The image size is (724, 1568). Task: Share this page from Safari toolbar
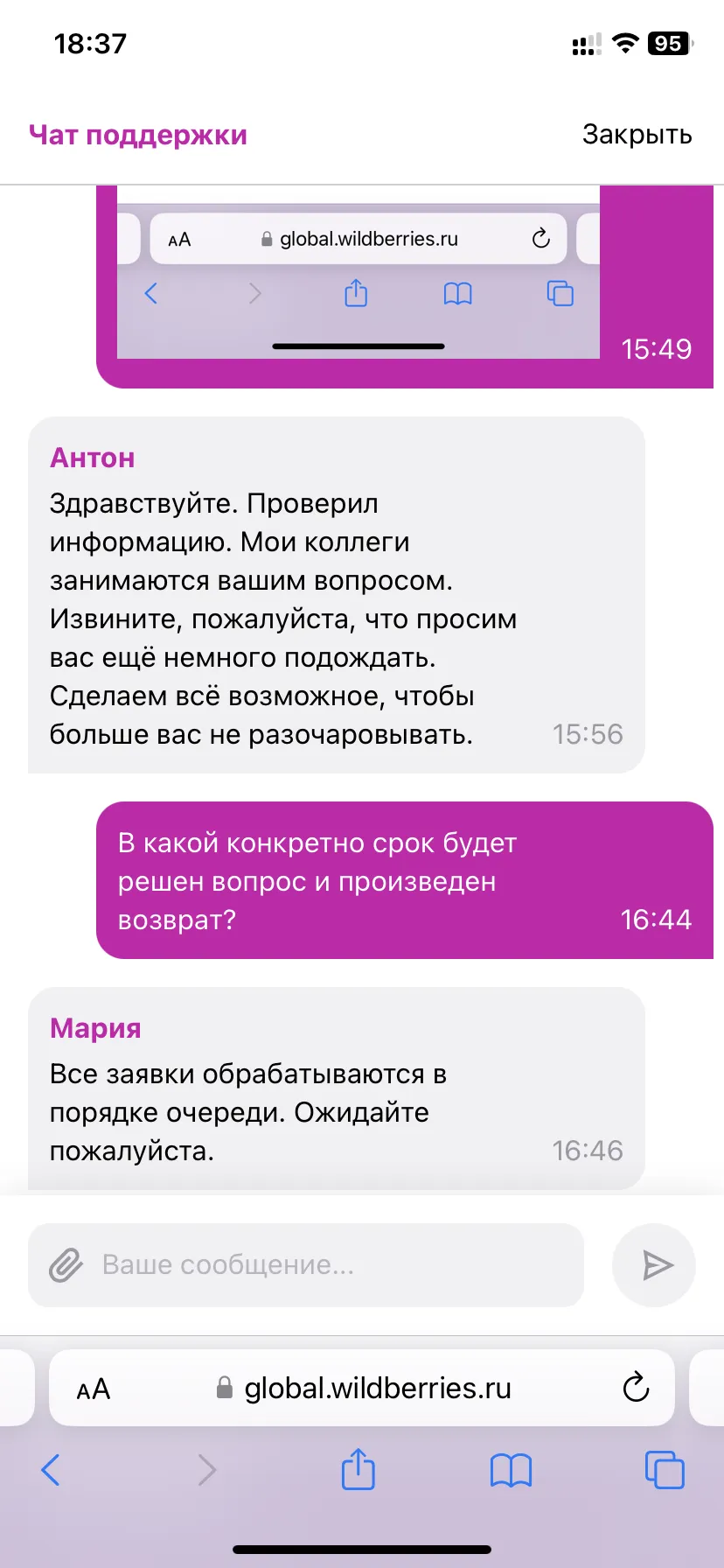coord(358,1468)
